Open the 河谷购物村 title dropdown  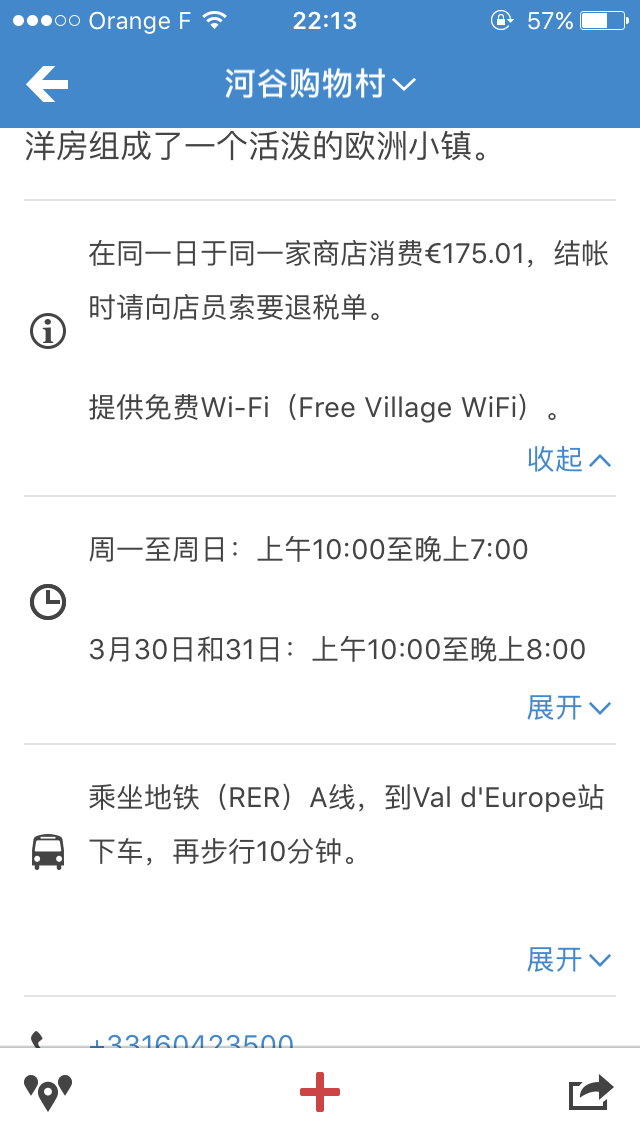click(x=319, y=85)
